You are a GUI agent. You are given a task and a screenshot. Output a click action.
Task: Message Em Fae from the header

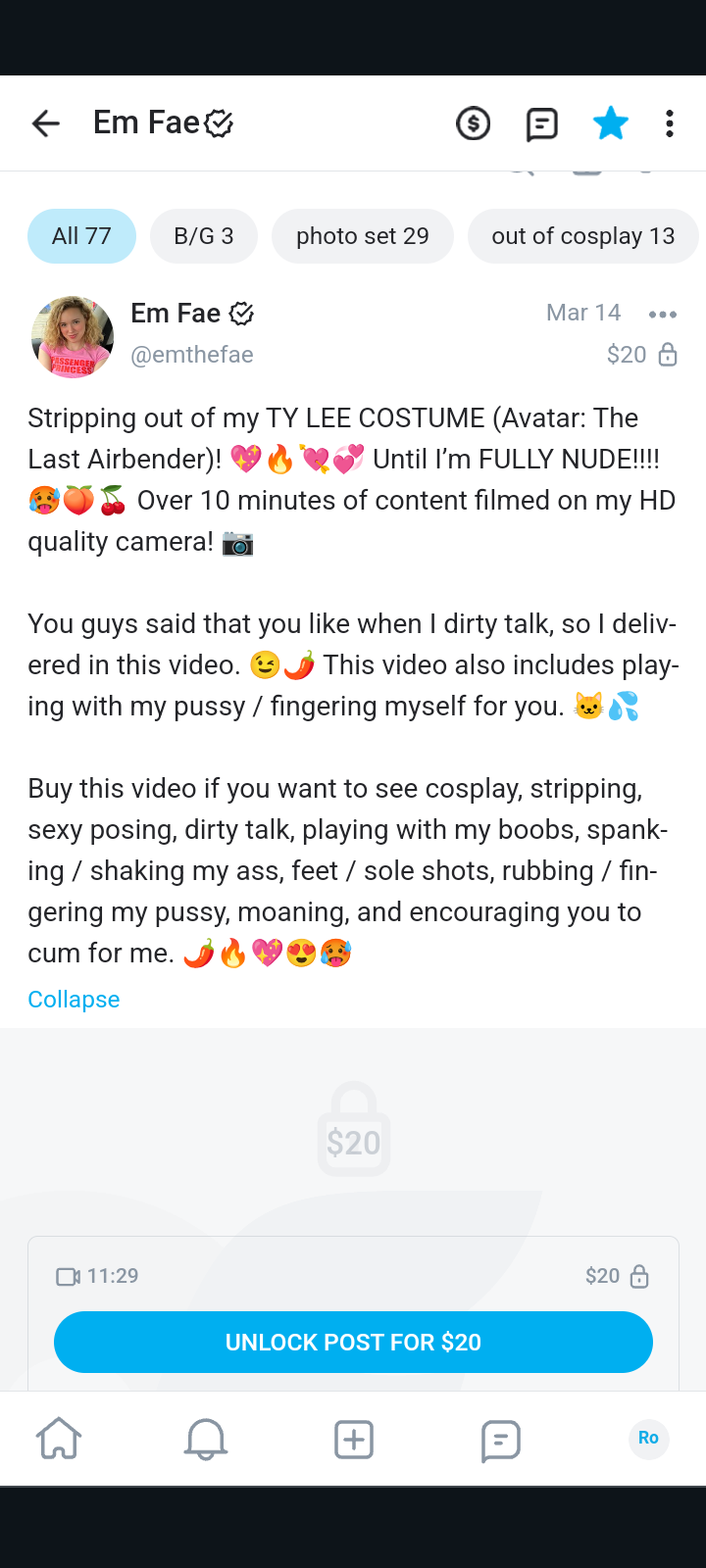[x=542, y=123]
